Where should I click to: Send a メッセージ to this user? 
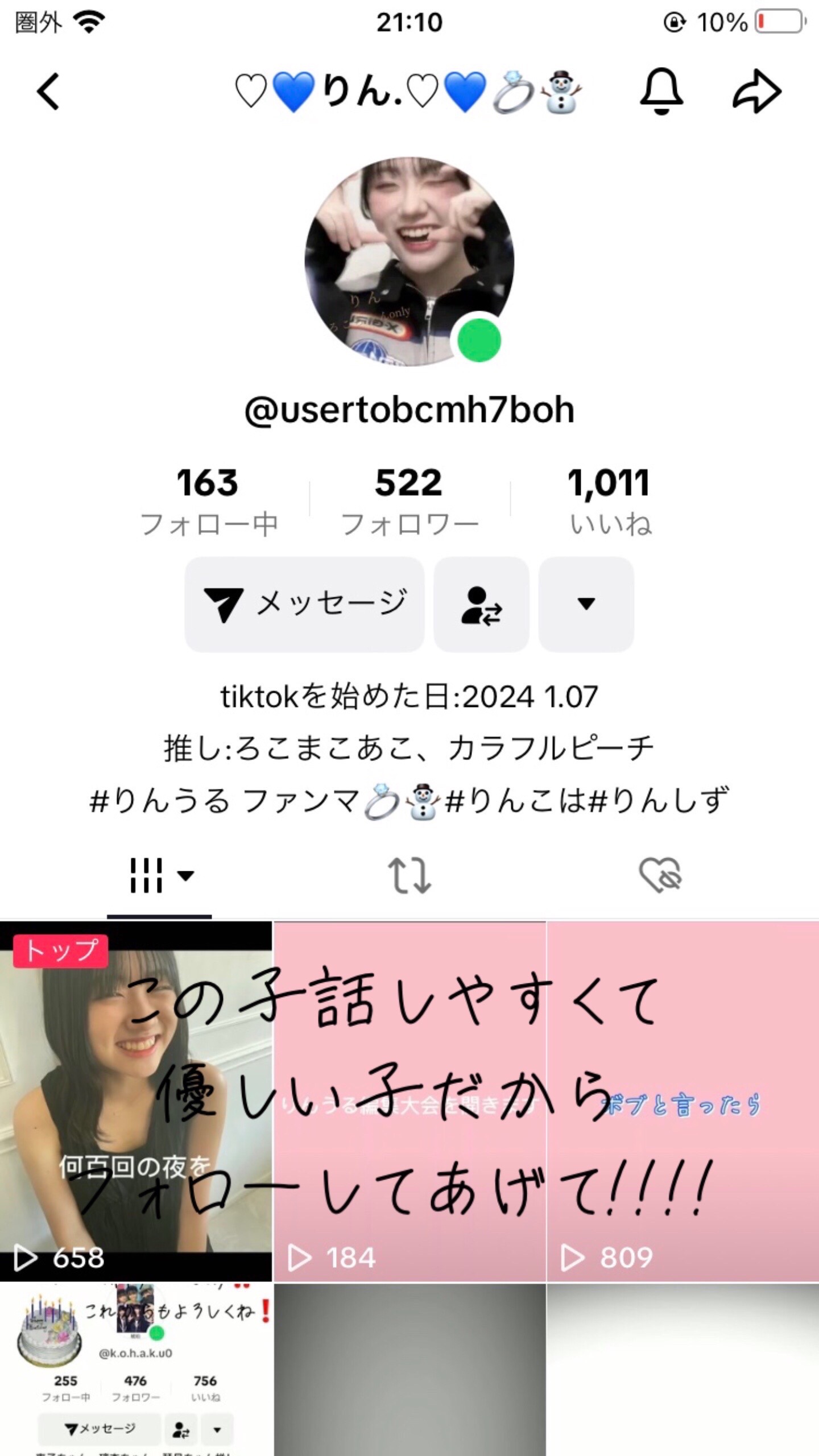304,604
